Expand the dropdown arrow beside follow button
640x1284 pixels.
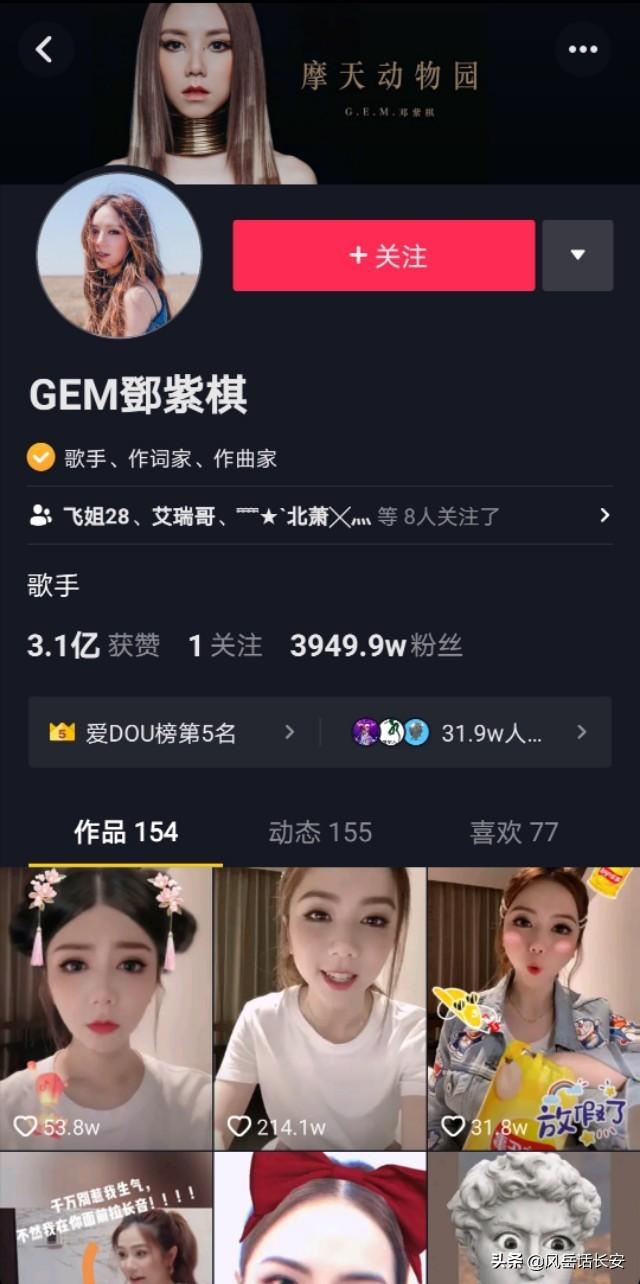tap(577, 256)
